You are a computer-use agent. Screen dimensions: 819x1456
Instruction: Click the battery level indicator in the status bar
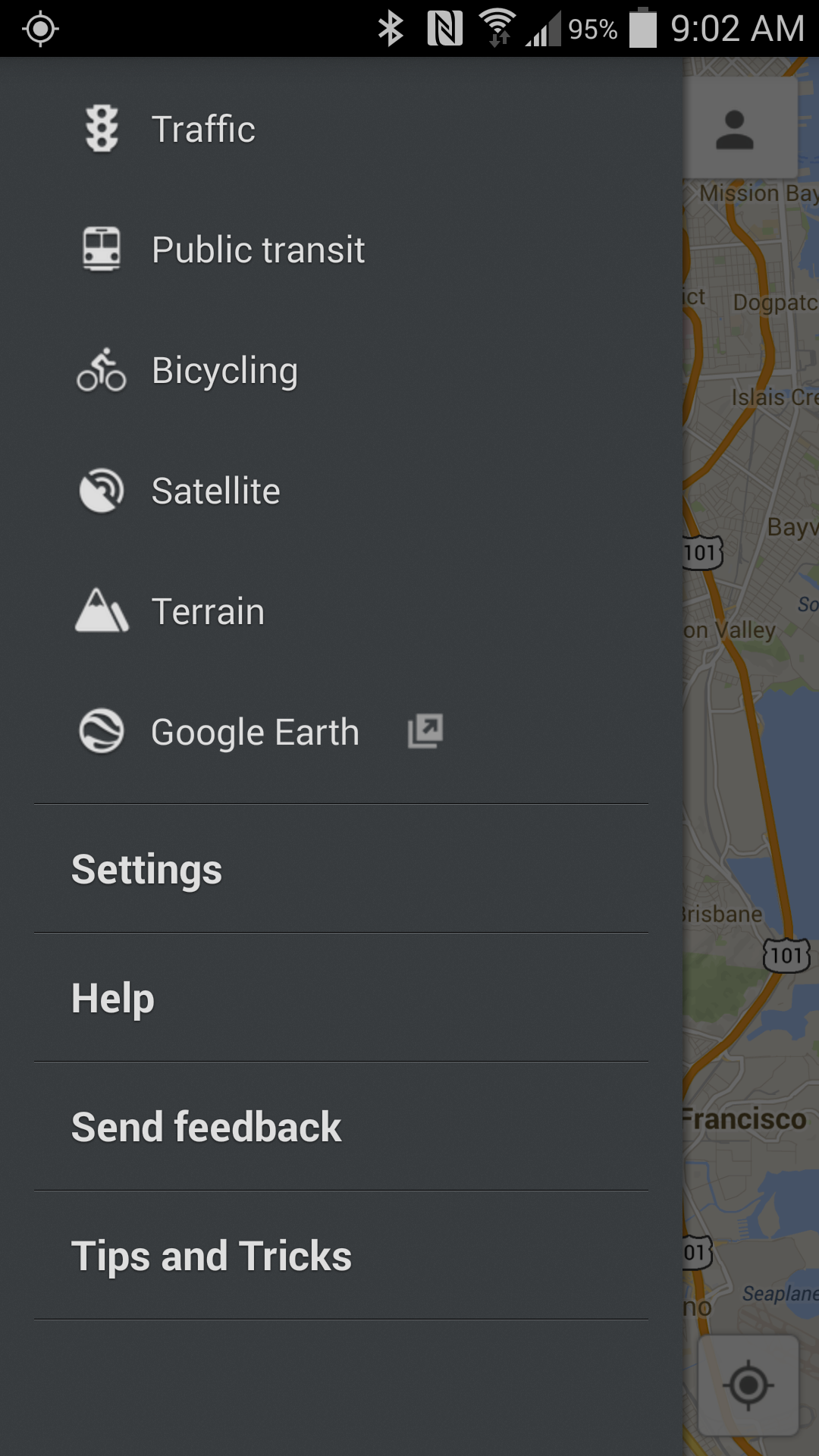644,29
